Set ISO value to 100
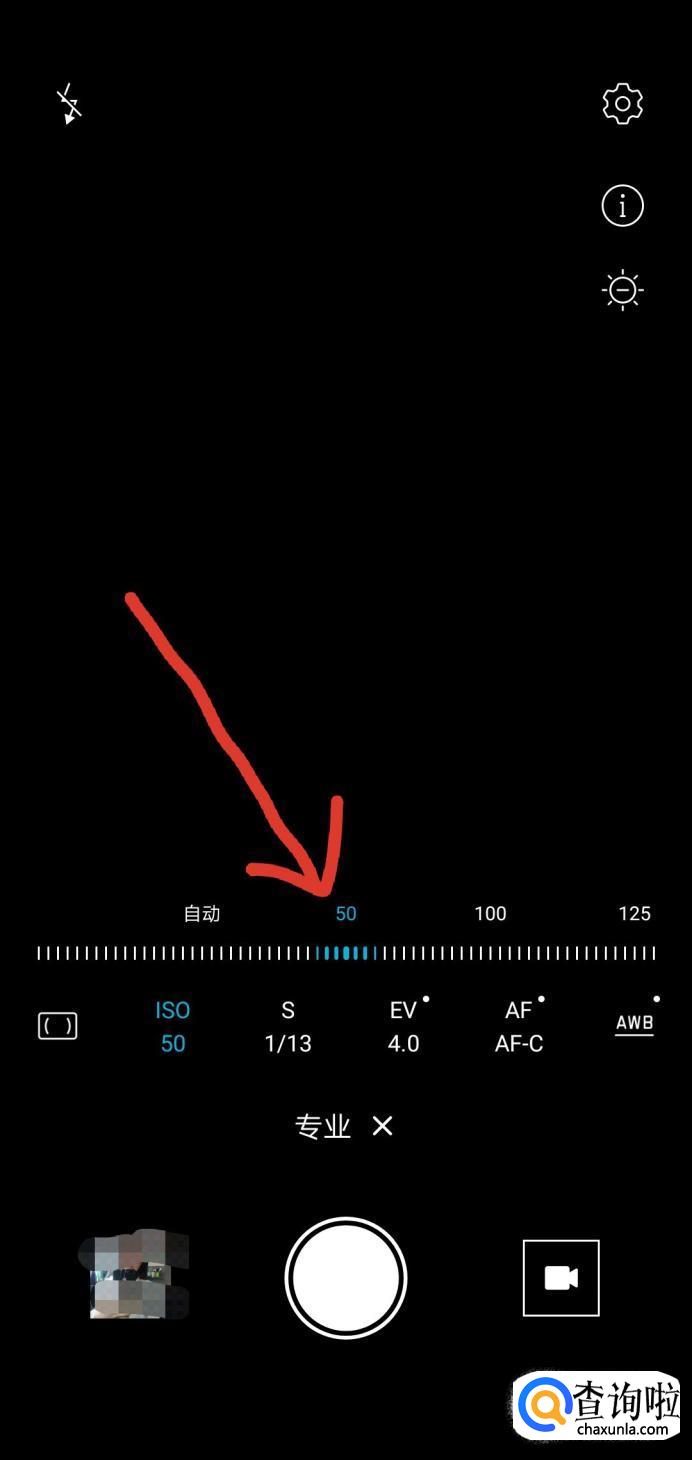692x1460 pixels. pyautogui.click(x=490, y=913)
